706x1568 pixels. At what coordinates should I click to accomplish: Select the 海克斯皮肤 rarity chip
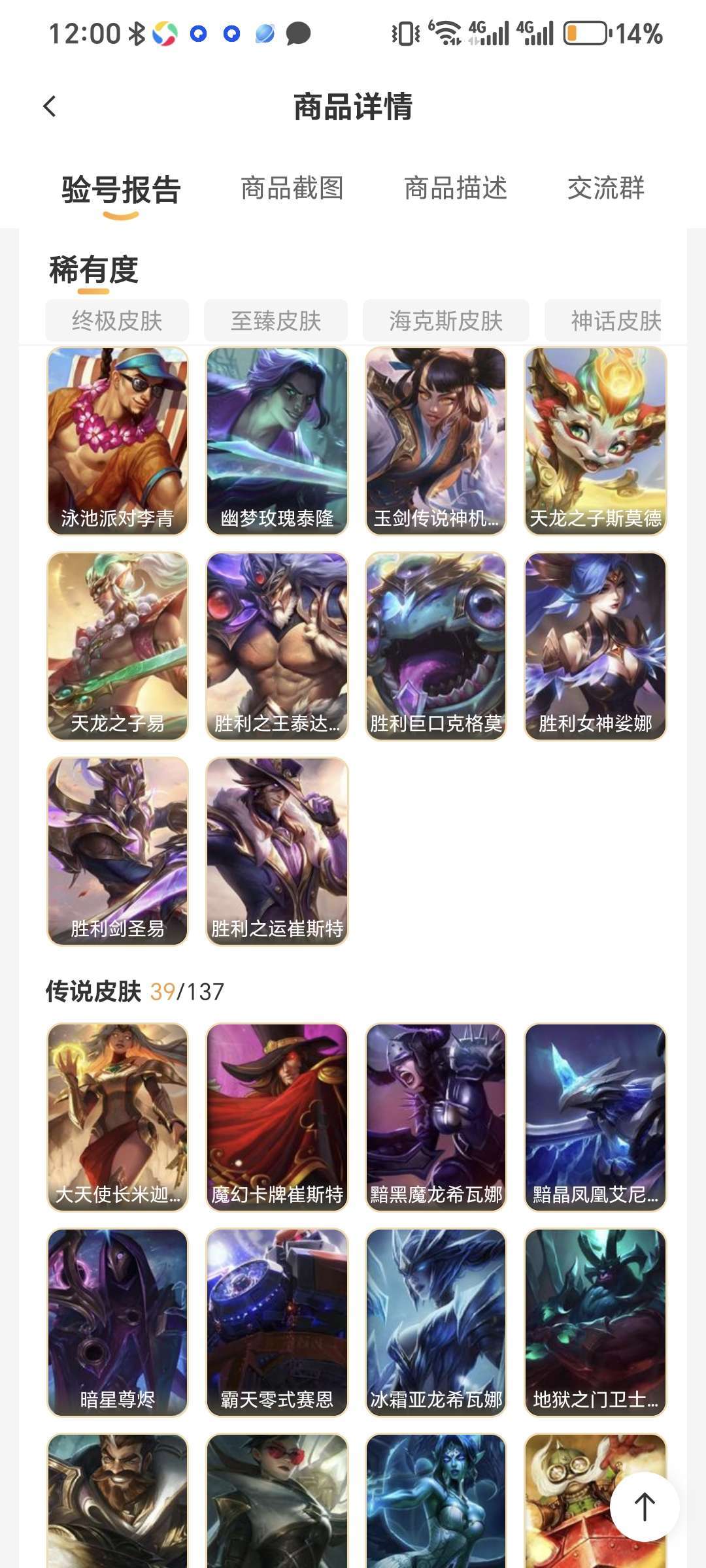[446, 321]
